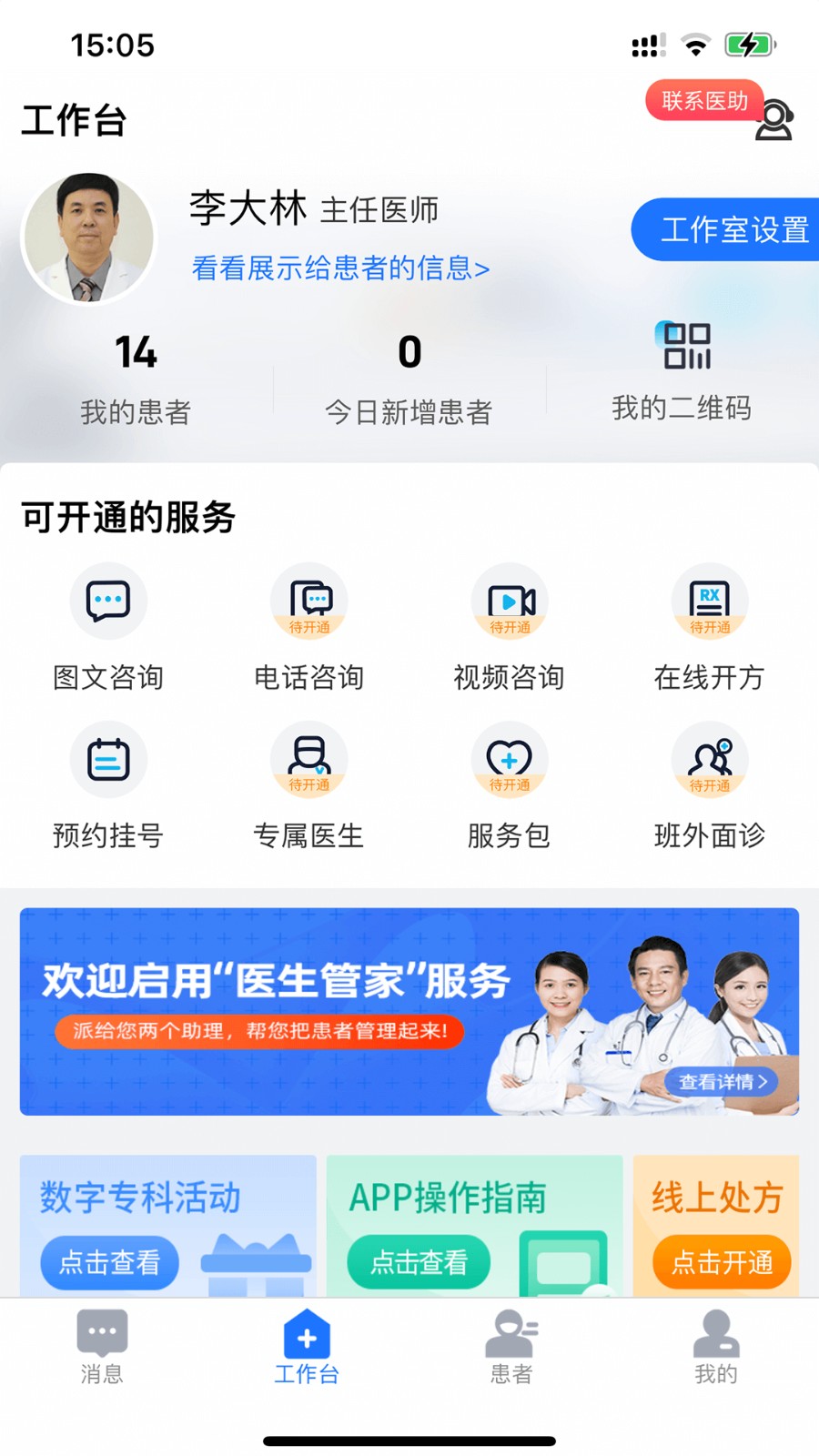Open the 视频咨询 video consultation icon
Viewport: 819px width, 1456px height.
[x=509, y=601]
